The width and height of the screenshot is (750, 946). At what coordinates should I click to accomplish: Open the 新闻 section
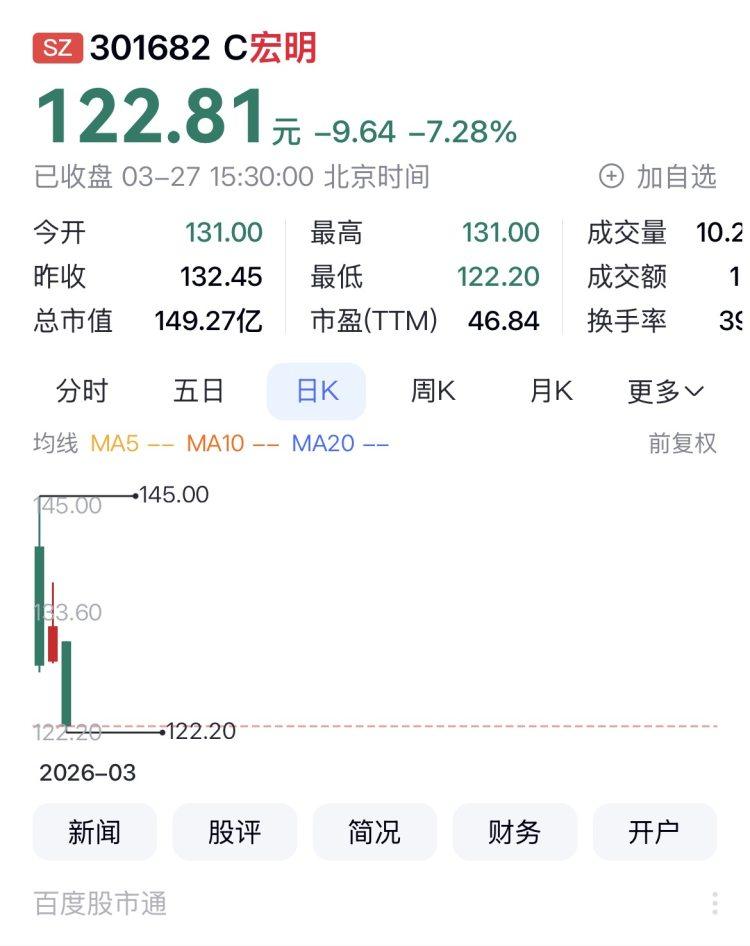click(95, 831)
